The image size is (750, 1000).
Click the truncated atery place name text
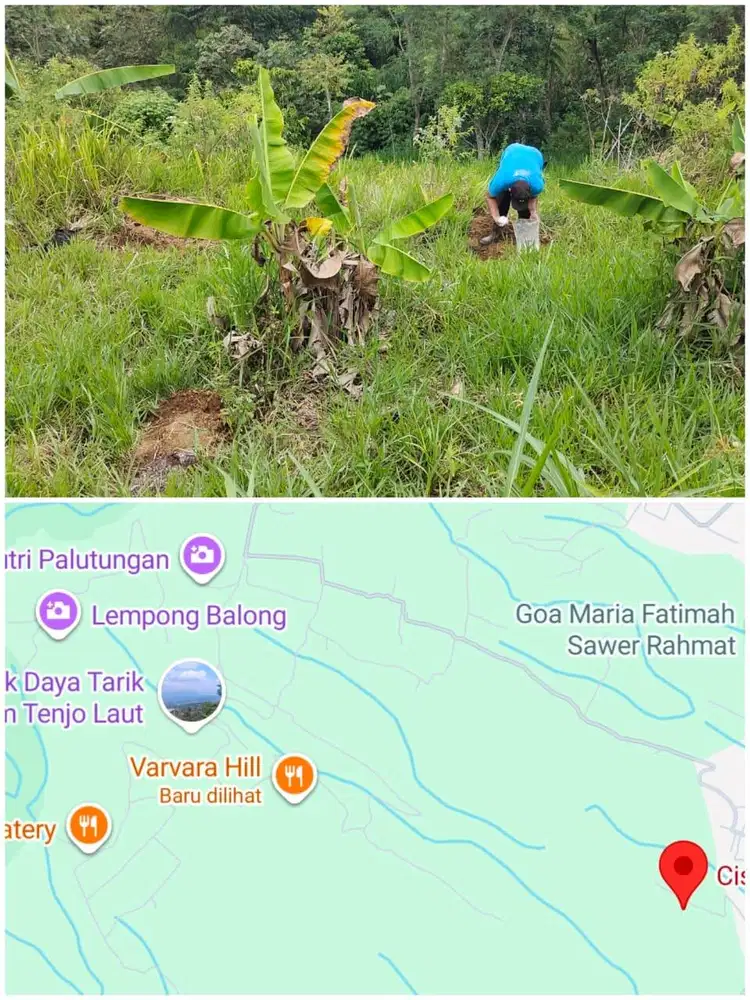coord(30,829)
